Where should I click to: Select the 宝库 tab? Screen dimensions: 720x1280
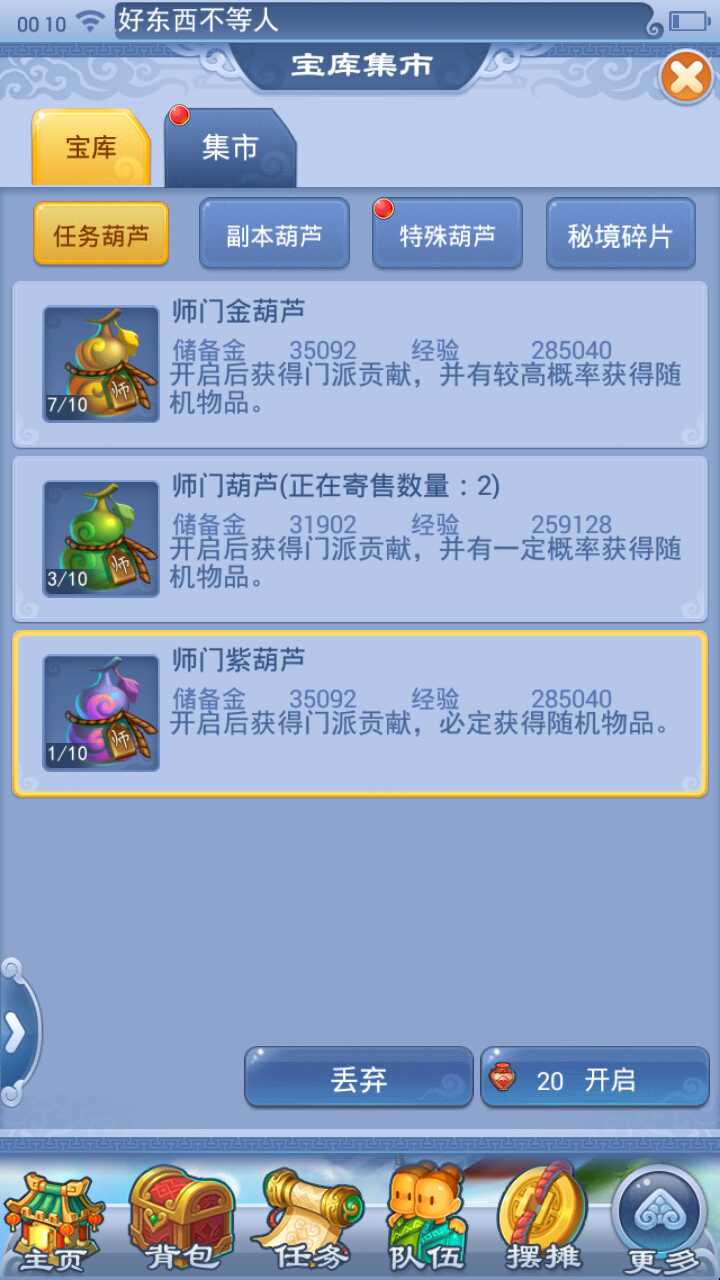pos(91,148)
